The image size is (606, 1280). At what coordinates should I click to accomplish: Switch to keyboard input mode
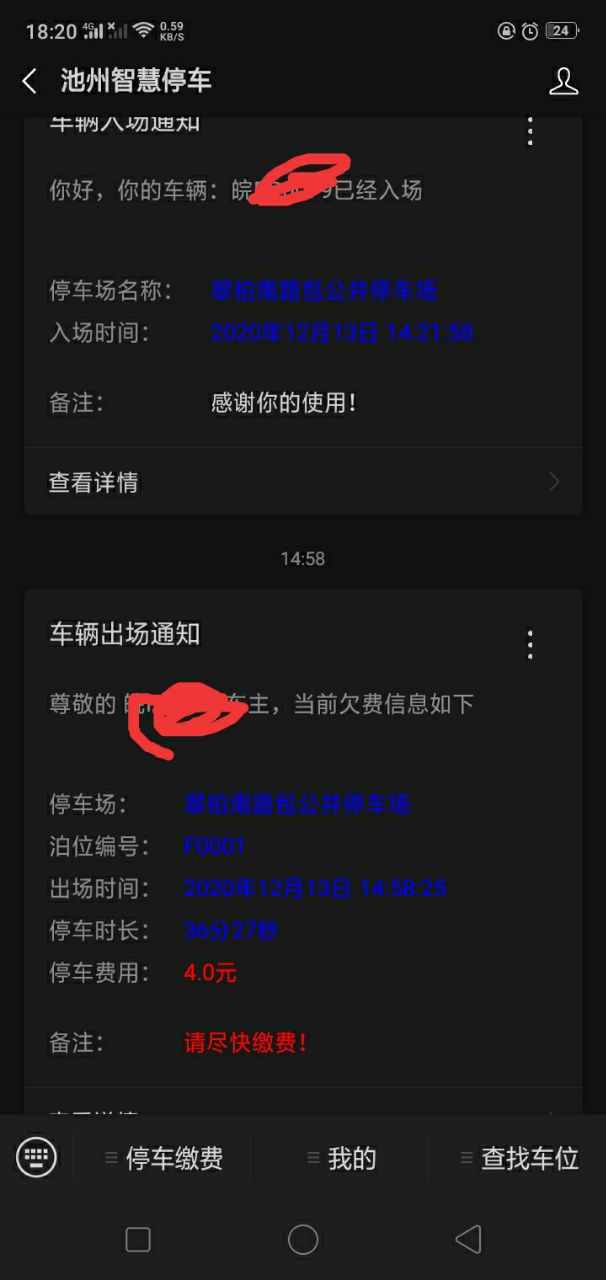pyautogui.click(x=37, y=1158)
